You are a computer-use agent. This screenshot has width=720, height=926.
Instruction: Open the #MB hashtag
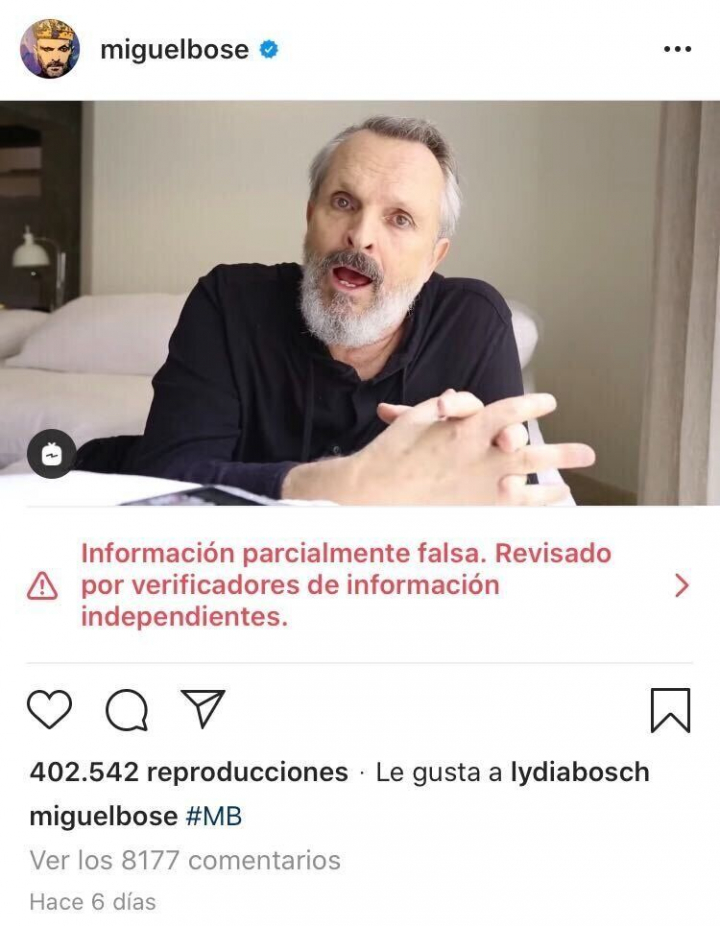pos(214,816)
